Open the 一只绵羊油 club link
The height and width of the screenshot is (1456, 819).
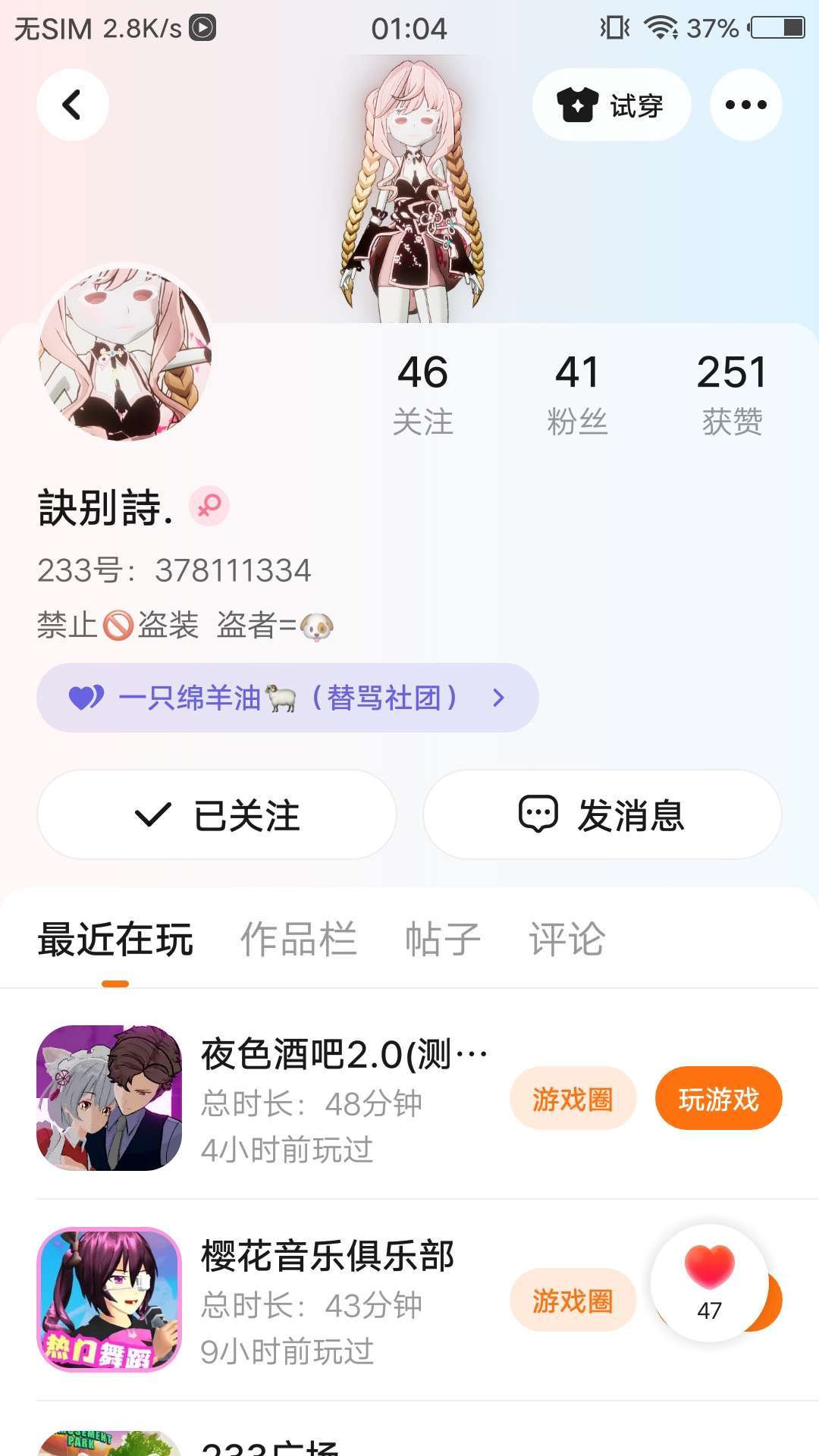point(287,698)
